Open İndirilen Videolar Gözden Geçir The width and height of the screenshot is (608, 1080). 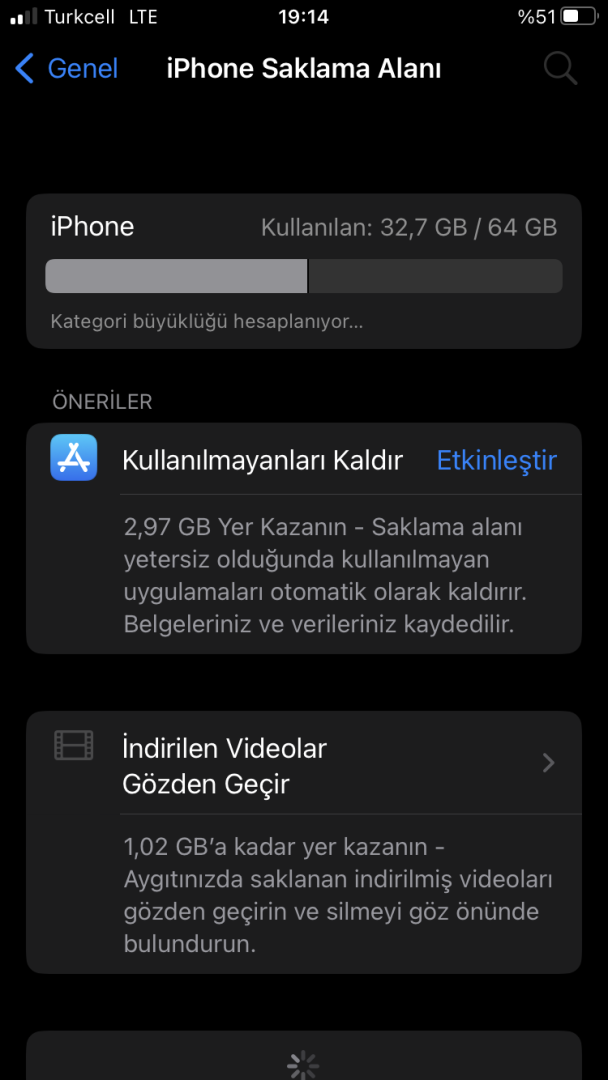coord(303,765)
